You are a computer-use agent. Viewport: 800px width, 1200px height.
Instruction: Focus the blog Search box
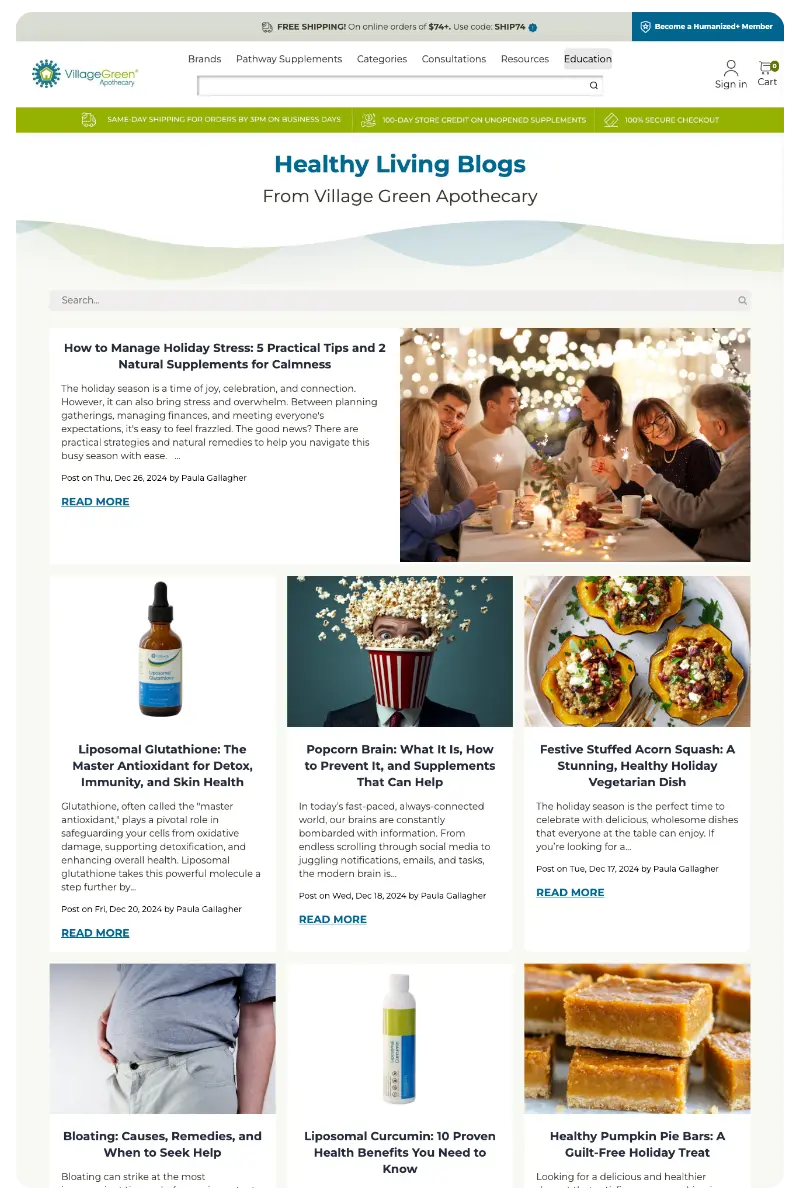(390, 300)
